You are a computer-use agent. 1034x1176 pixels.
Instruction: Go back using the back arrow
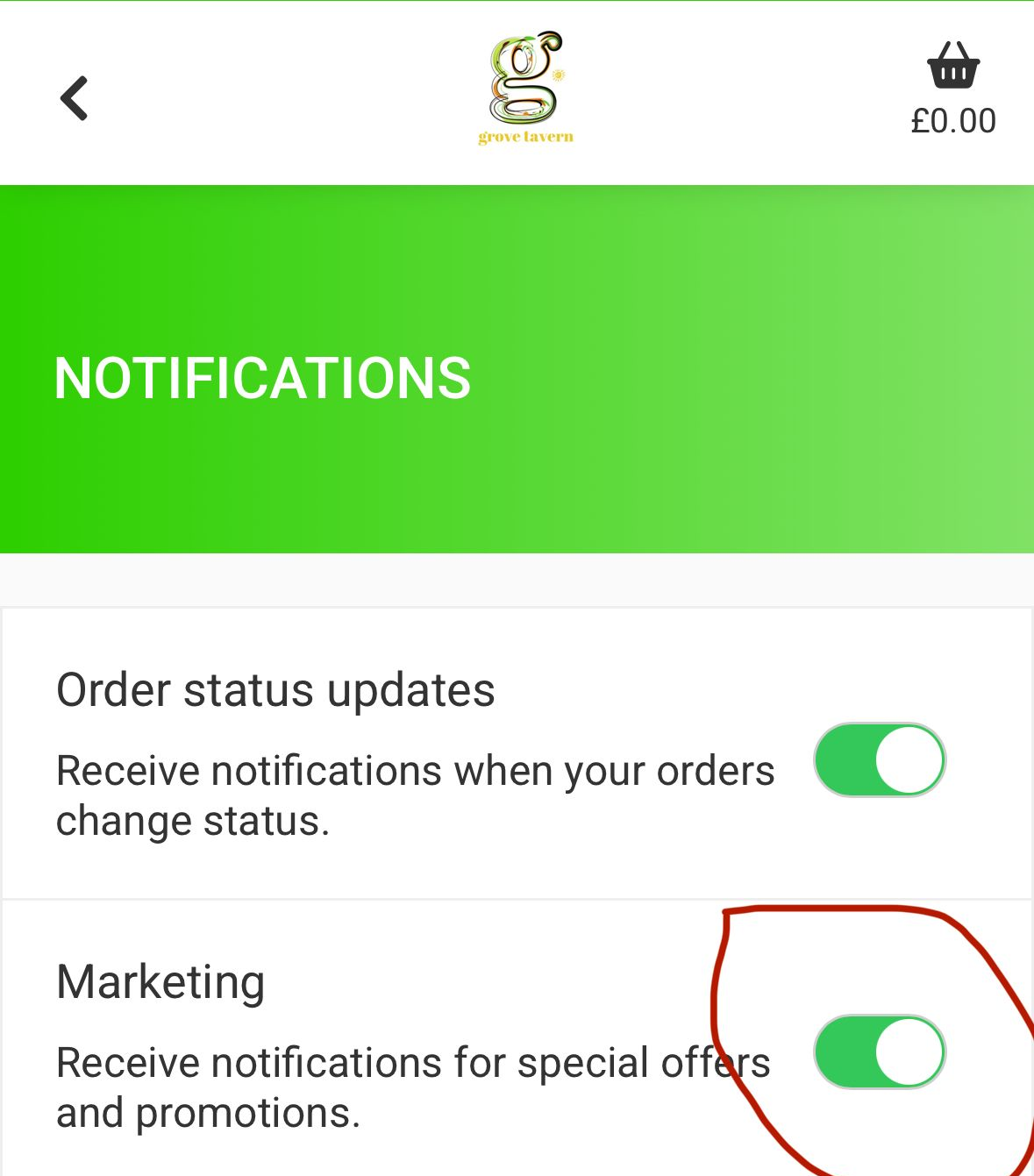tap(75, 97)
